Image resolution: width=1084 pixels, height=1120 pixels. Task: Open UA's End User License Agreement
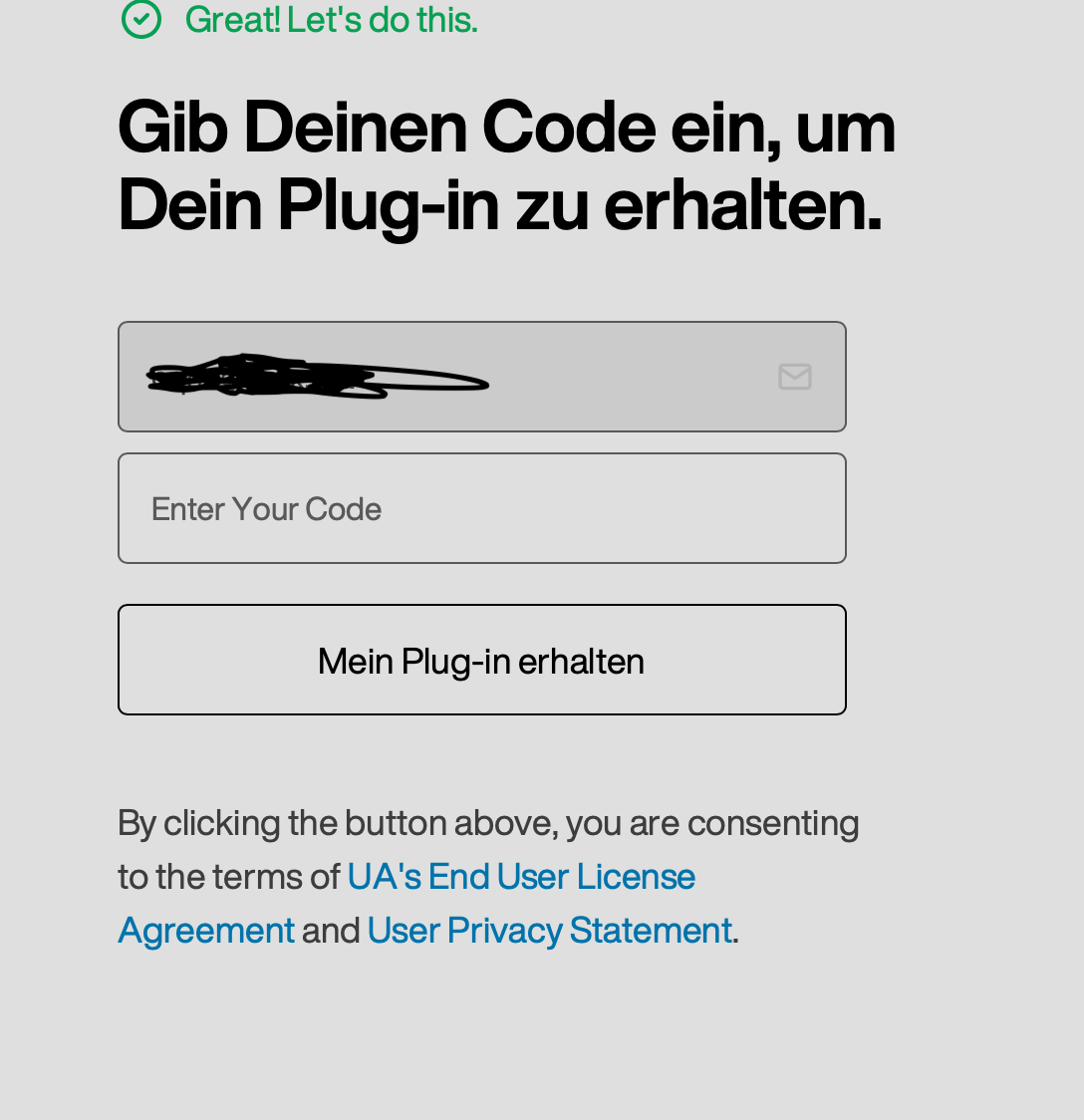[x=520, y=877]
